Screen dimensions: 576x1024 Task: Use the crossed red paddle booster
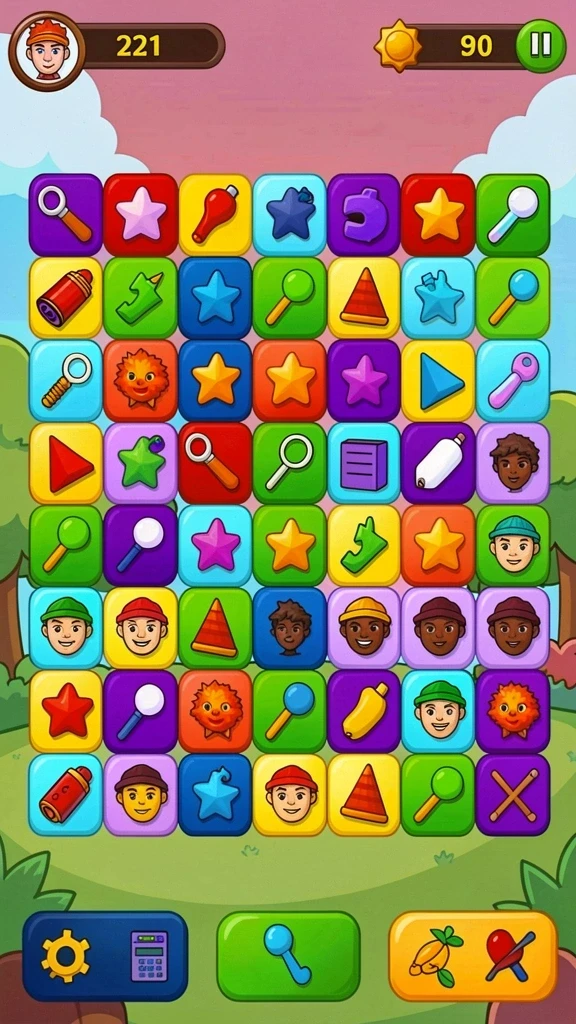coord(510,955)
